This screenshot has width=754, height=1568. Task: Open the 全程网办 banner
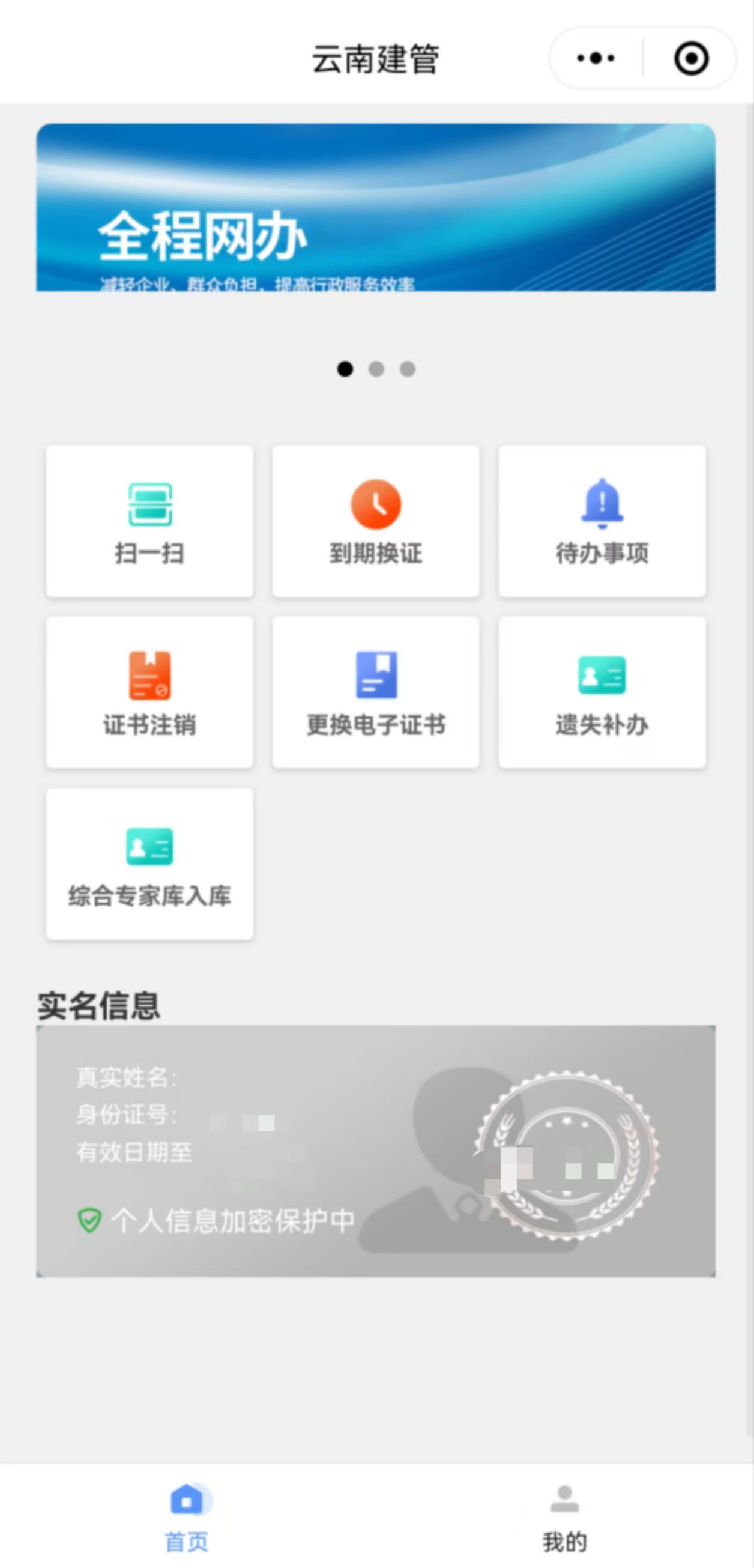tap(375, 207)
